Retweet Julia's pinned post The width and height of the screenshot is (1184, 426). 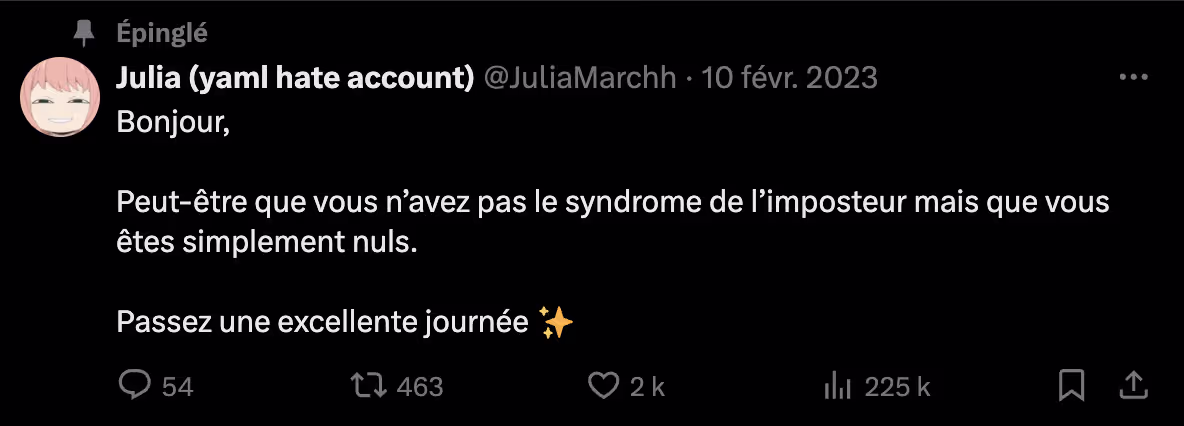point(372,386)
